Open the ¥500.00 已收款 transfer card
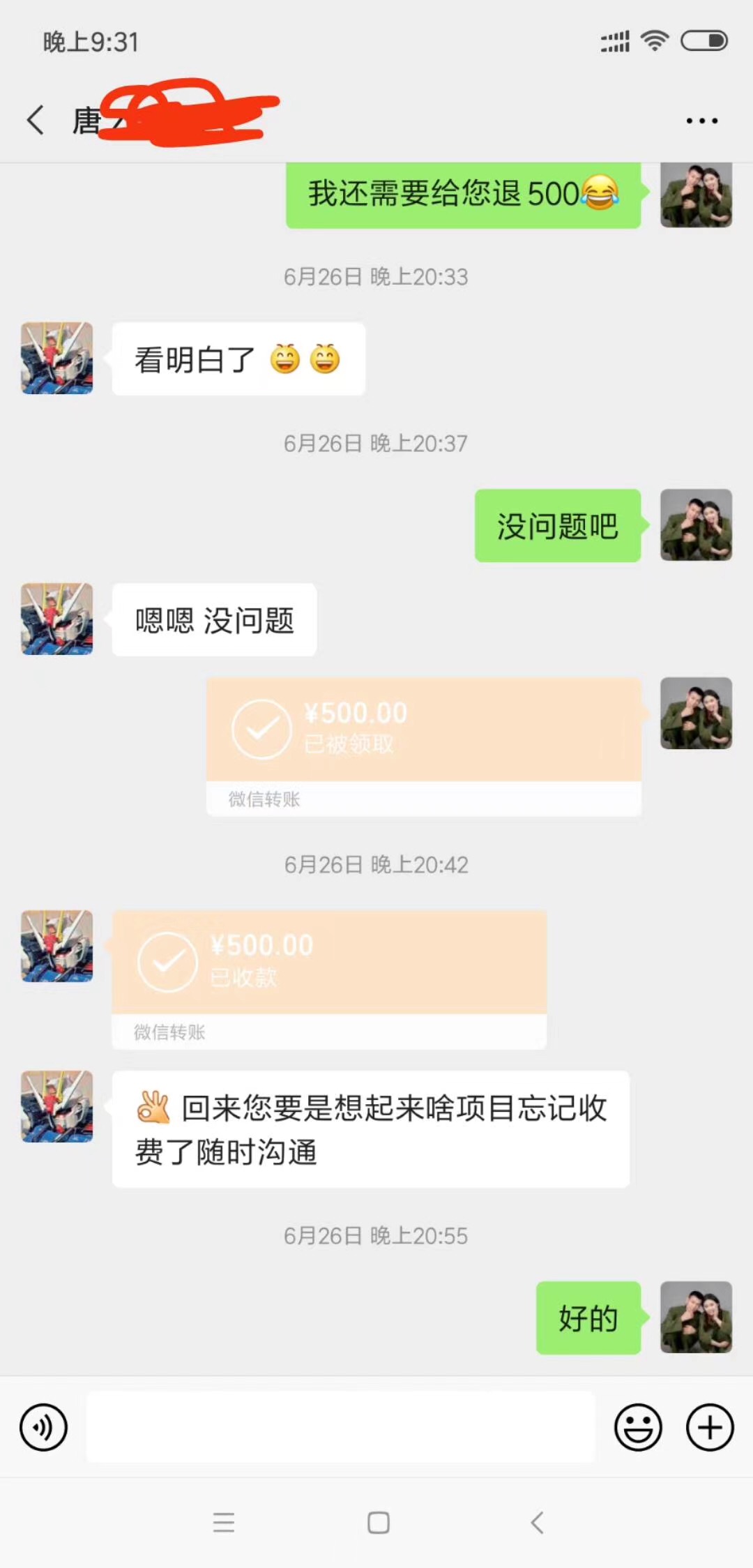Image resolution: width=753 pixels, height=1568 pixels. tap(329, 979)
